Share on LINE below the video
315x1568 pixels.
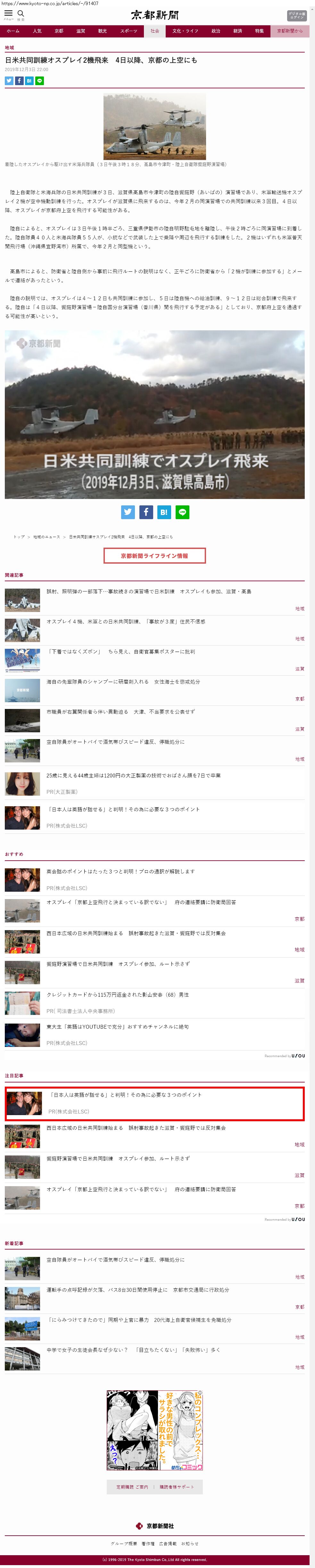182,512
